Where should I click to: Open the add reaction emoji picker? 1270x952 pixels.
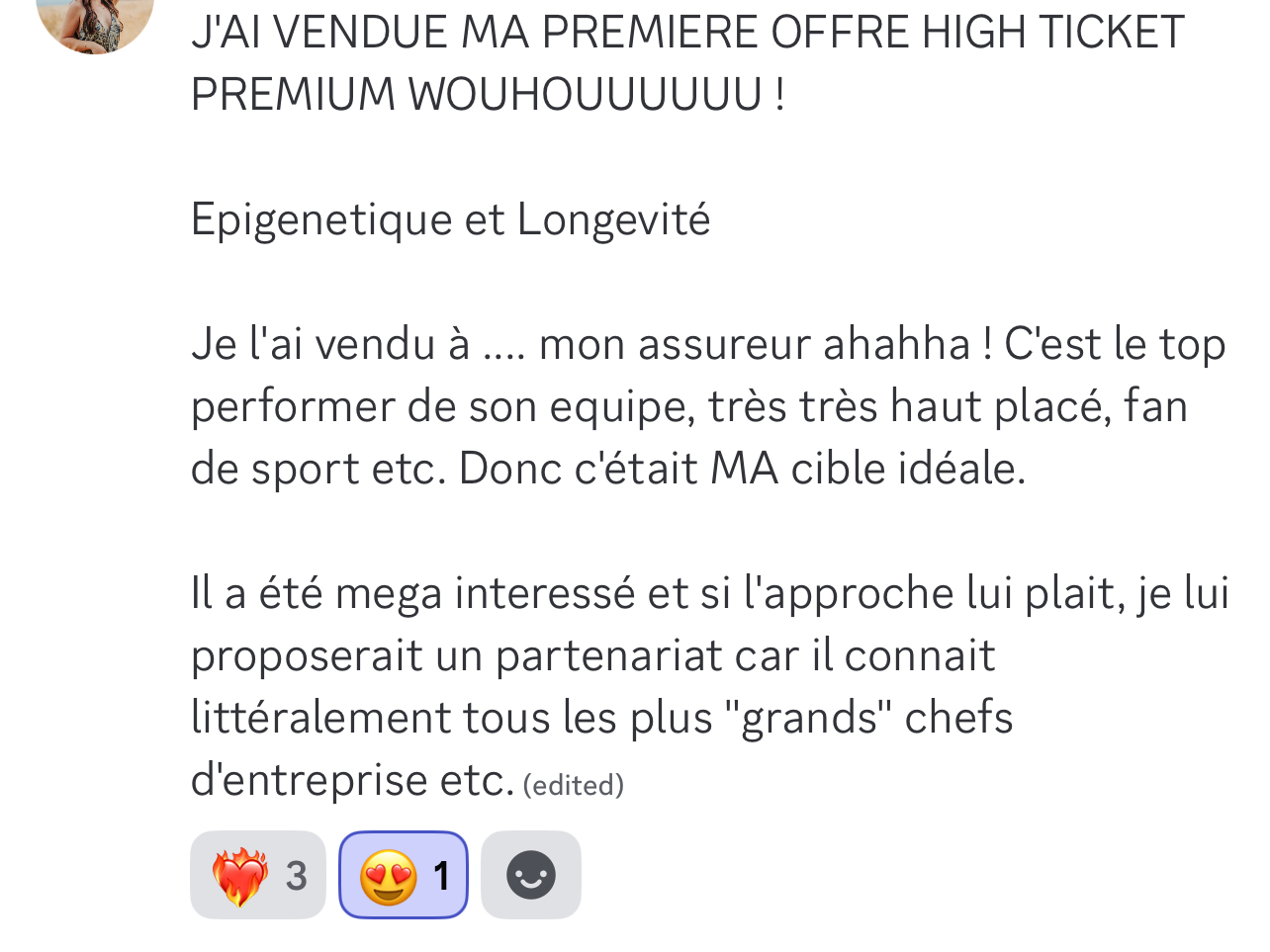pos(530,875)
